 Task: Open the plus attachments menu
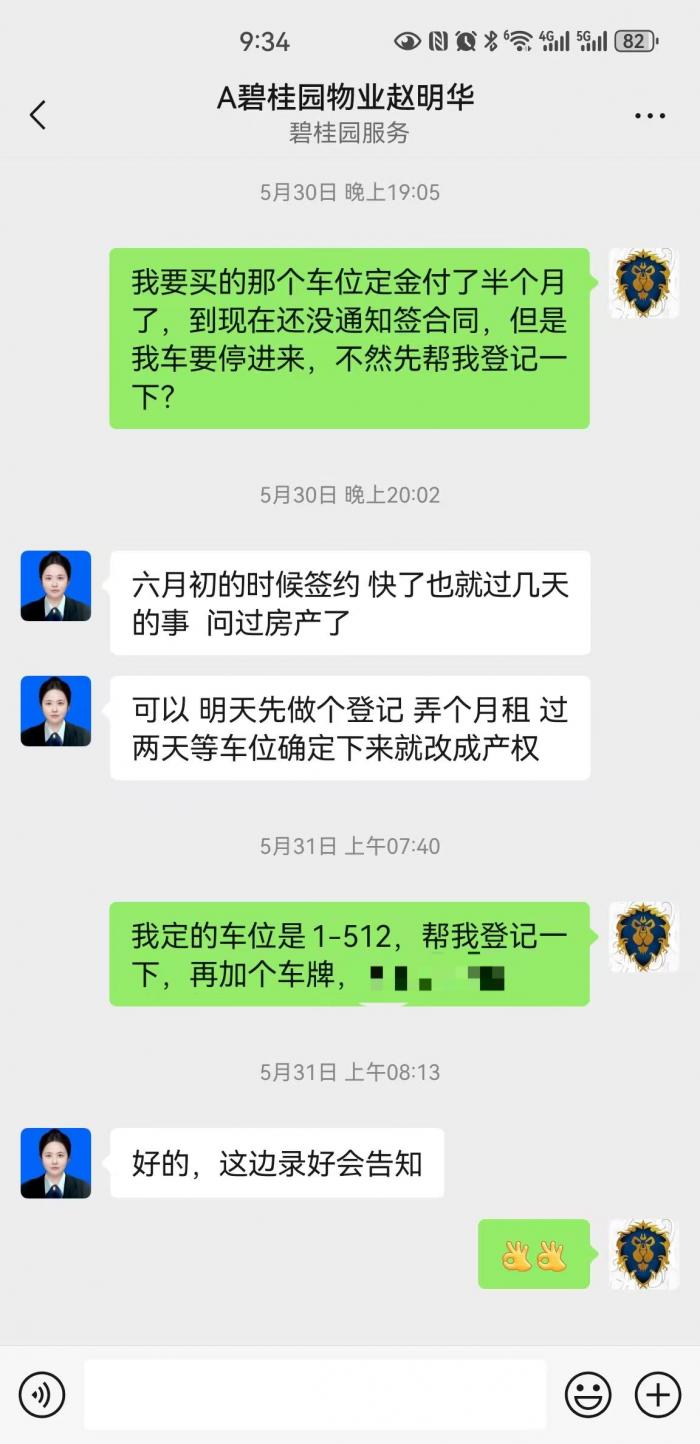tap(658, 1394)
